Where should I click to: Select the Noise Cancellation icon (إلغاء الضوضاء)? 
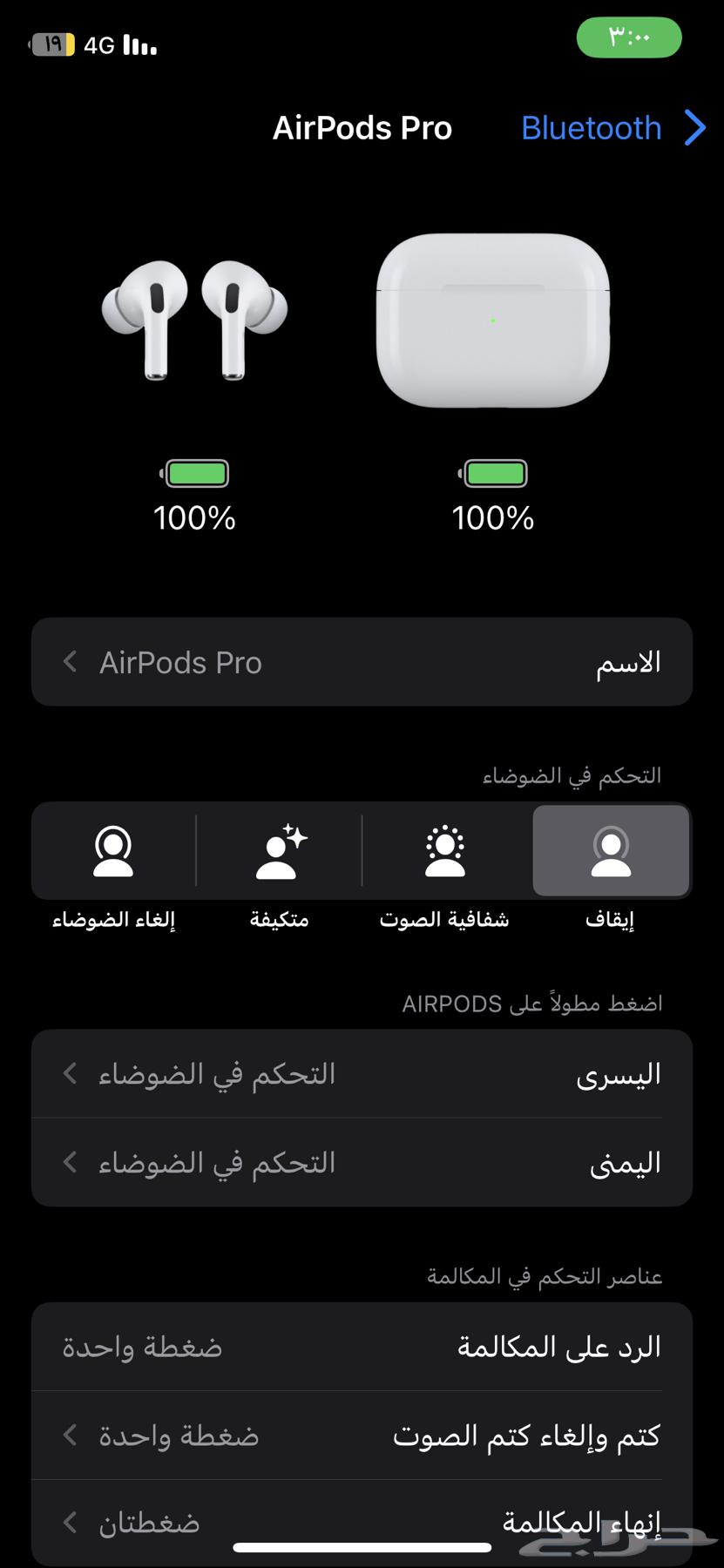(113, 851)
